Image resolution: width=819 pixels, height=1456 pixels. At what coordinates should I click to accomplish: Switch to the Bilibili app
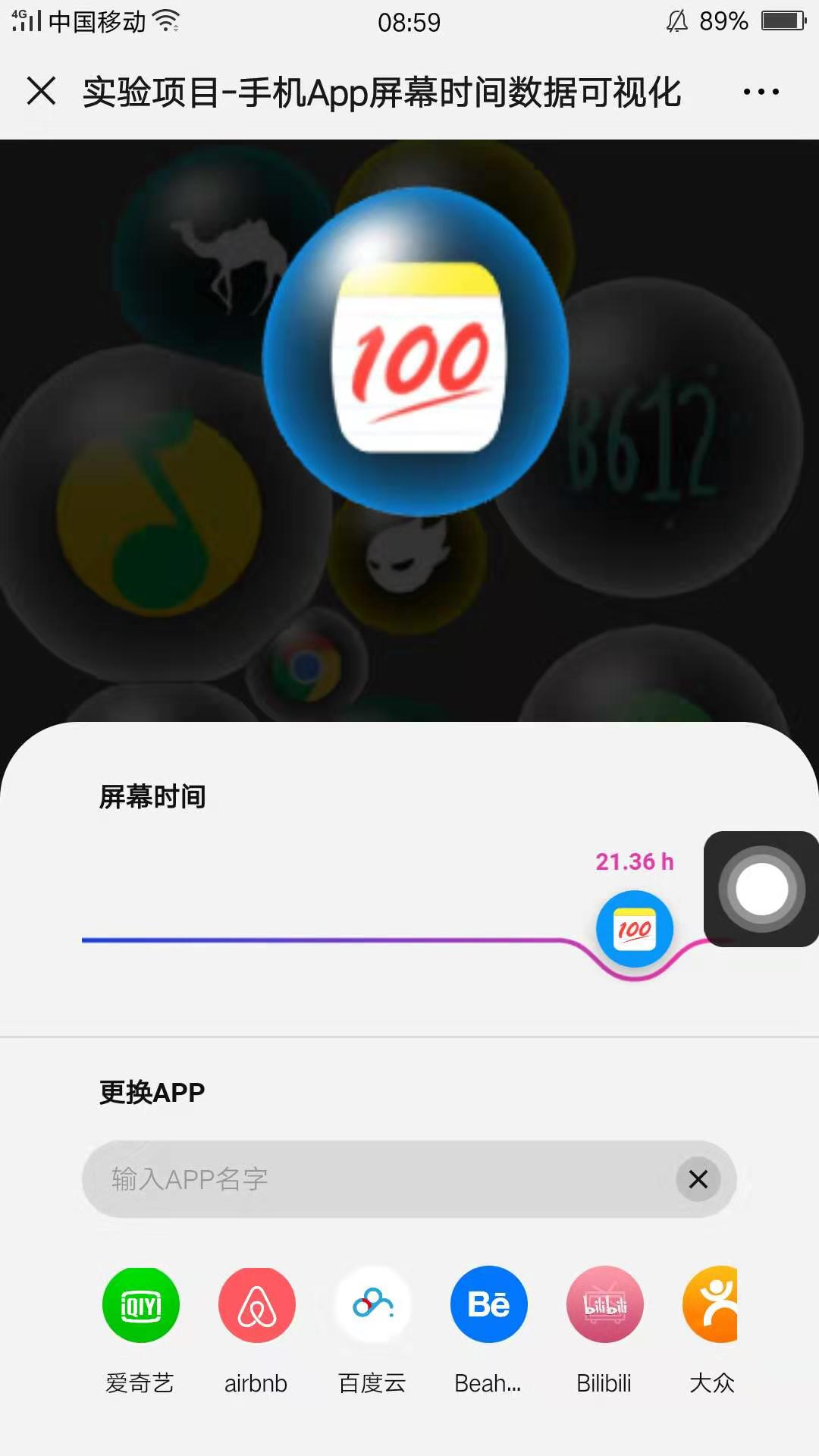tap(605, 1305)
